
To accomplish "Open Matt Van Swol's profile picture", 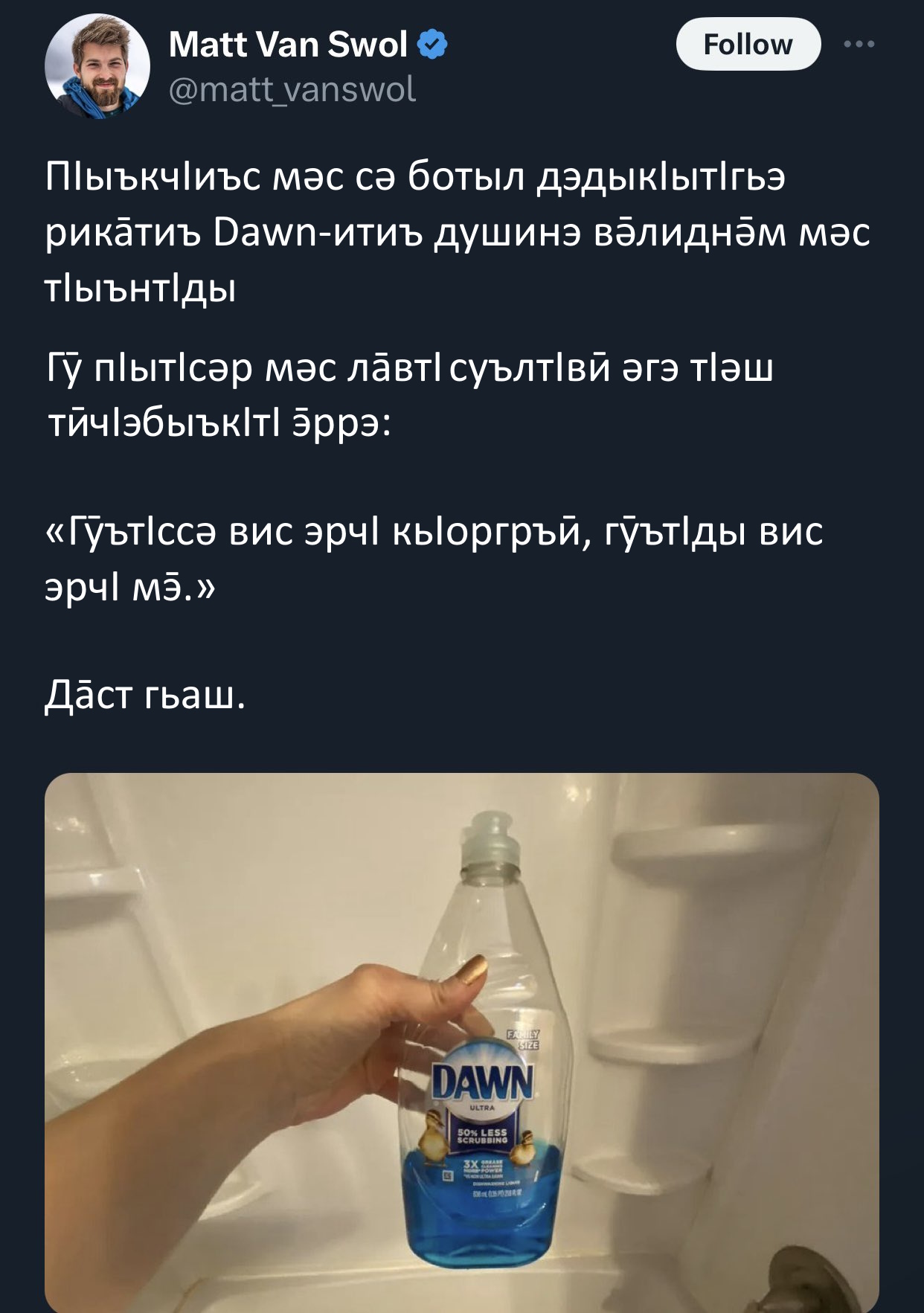I will tap(97, 67).
